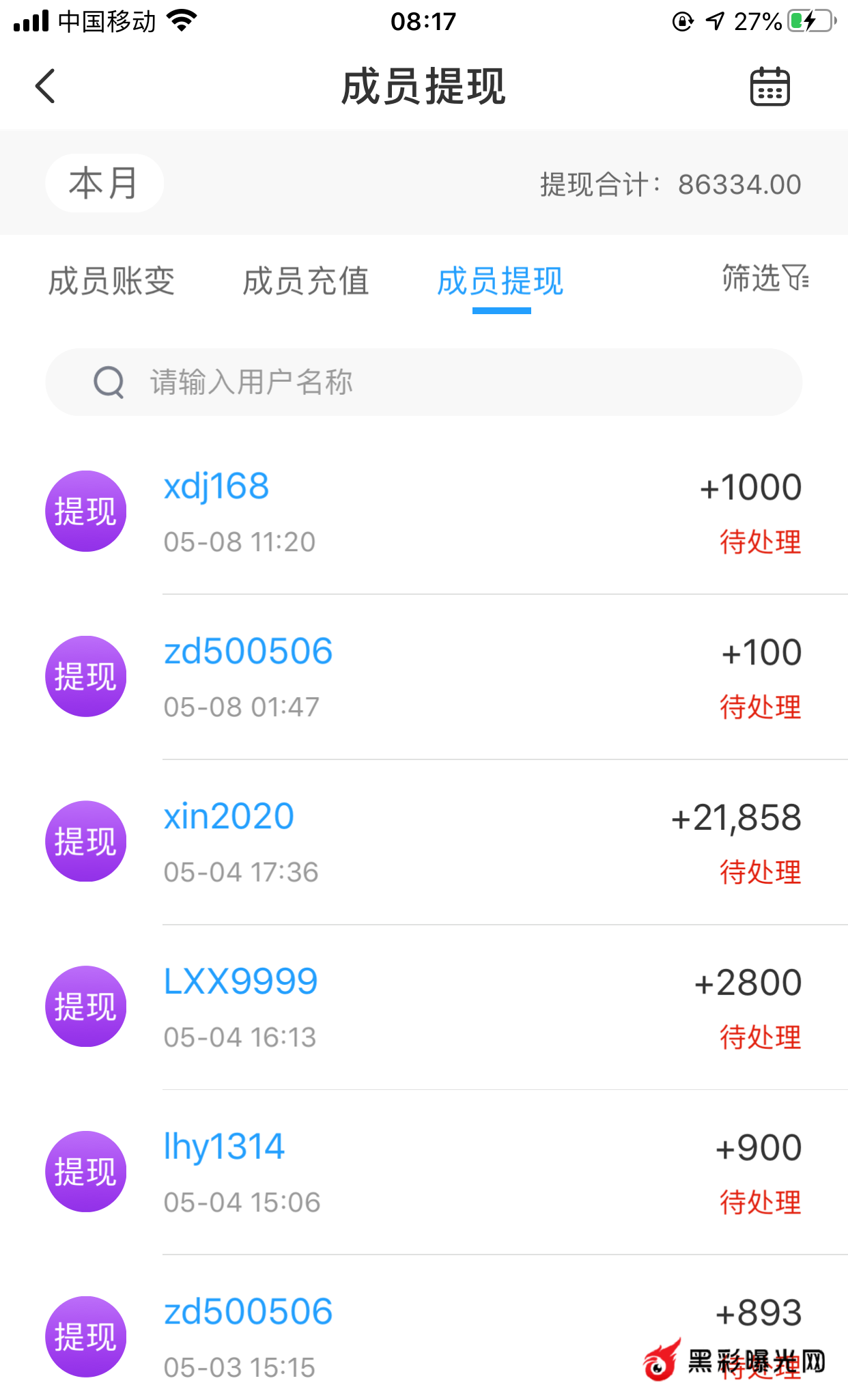Screen dimensions: 848x1400
Task: Switch to the 成员充值 tab
Action: (306, 281)
